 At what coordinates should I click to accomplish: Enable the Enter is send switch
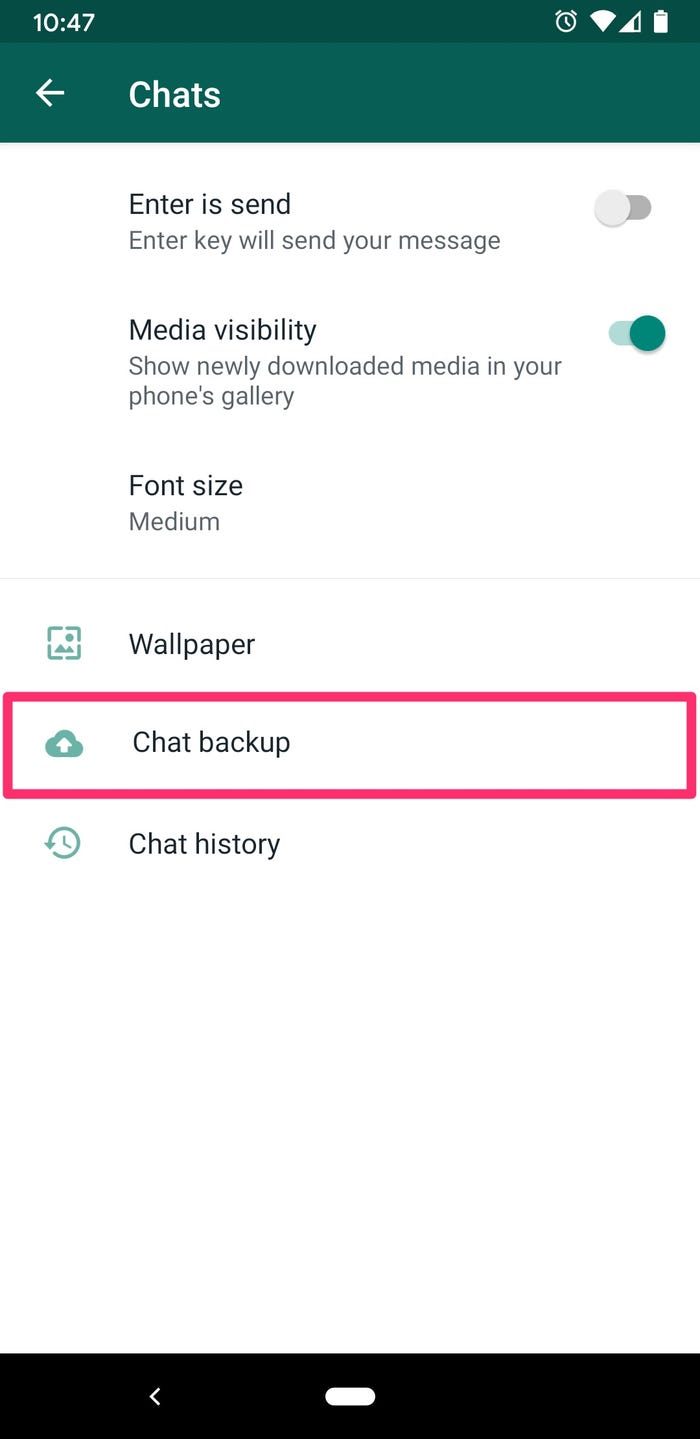tap(624, 208)
